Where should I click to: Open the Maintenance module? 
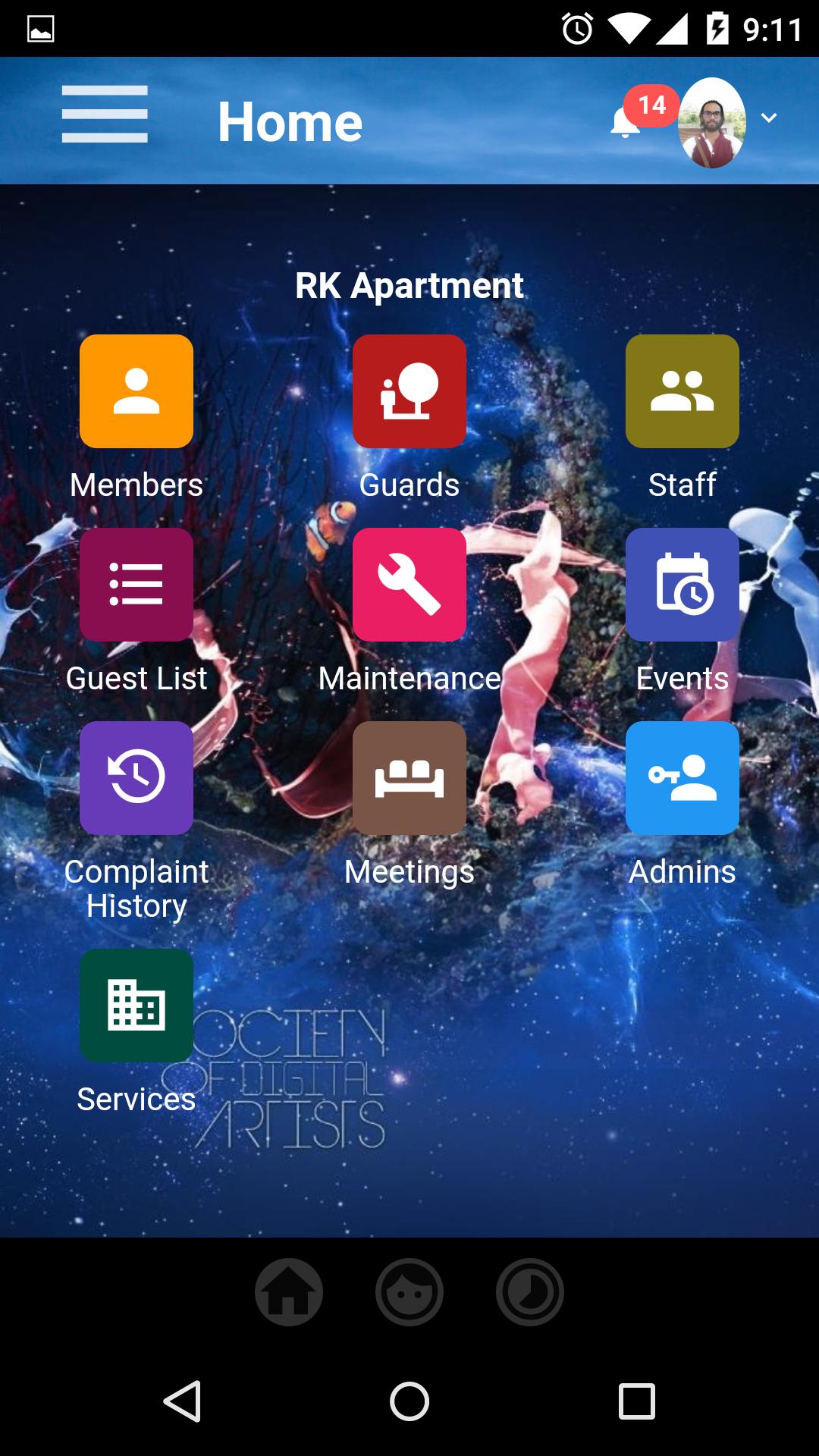coord(409,585)
